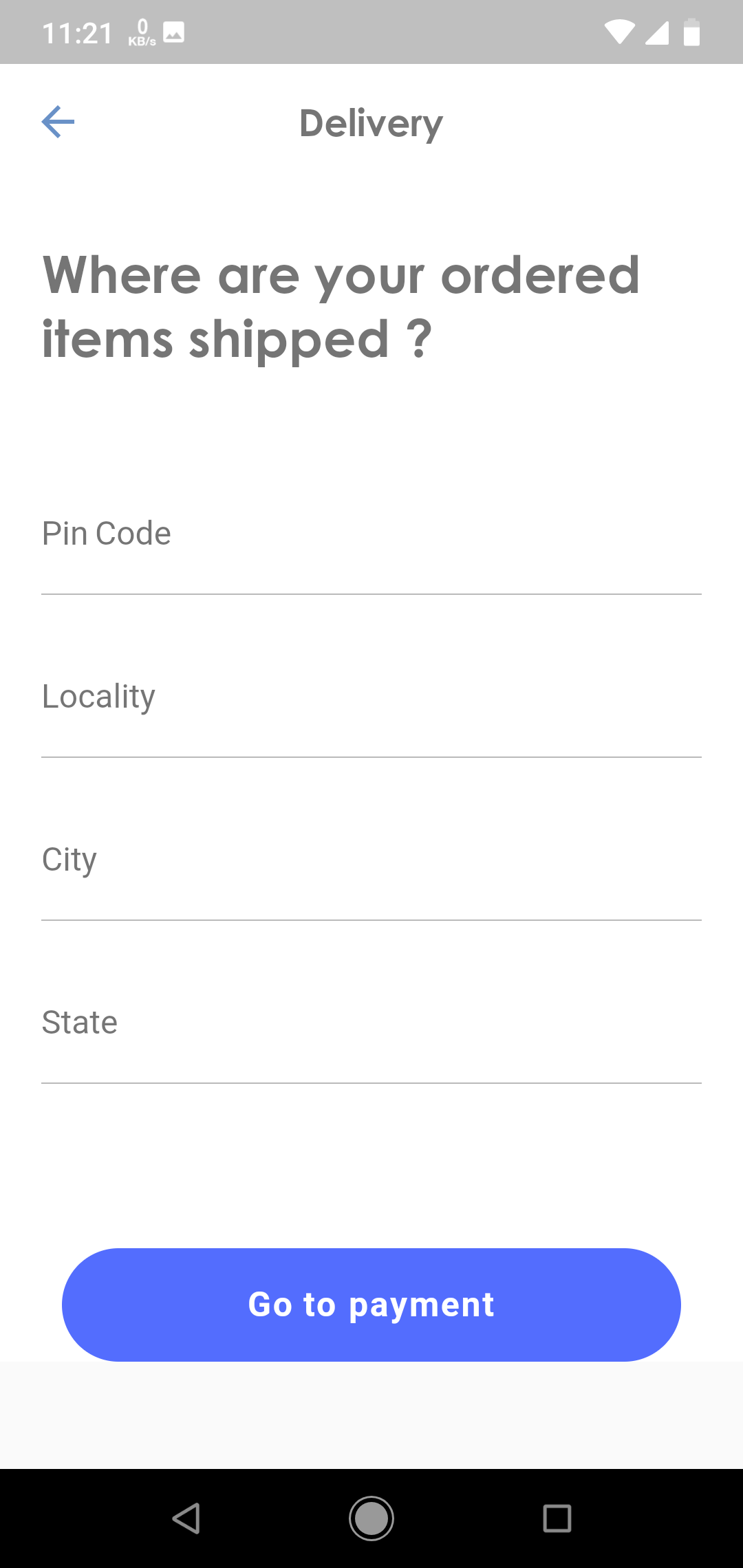Activate the State field
Image resolution: width=743 pixels, height=1568 pixels.
pos(371,1032)
